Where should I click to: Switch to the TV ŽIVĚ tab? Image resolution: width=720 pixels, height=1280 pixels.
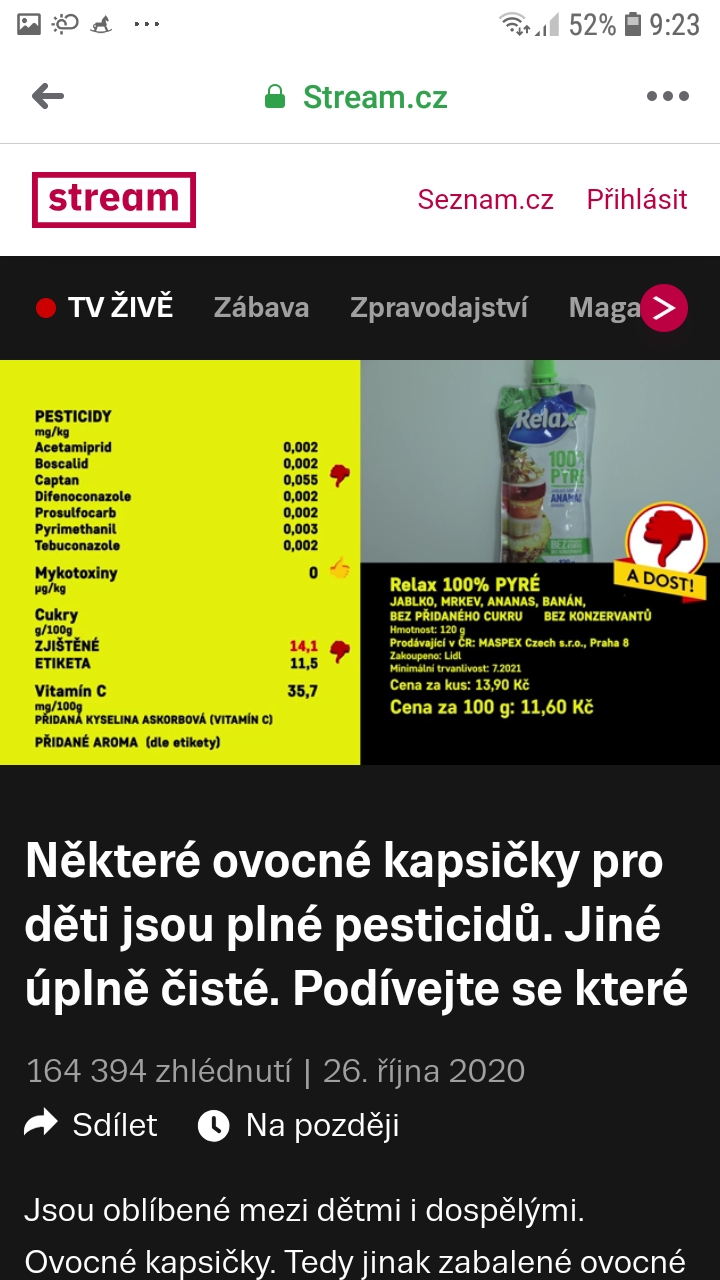[x=105, y=308]
